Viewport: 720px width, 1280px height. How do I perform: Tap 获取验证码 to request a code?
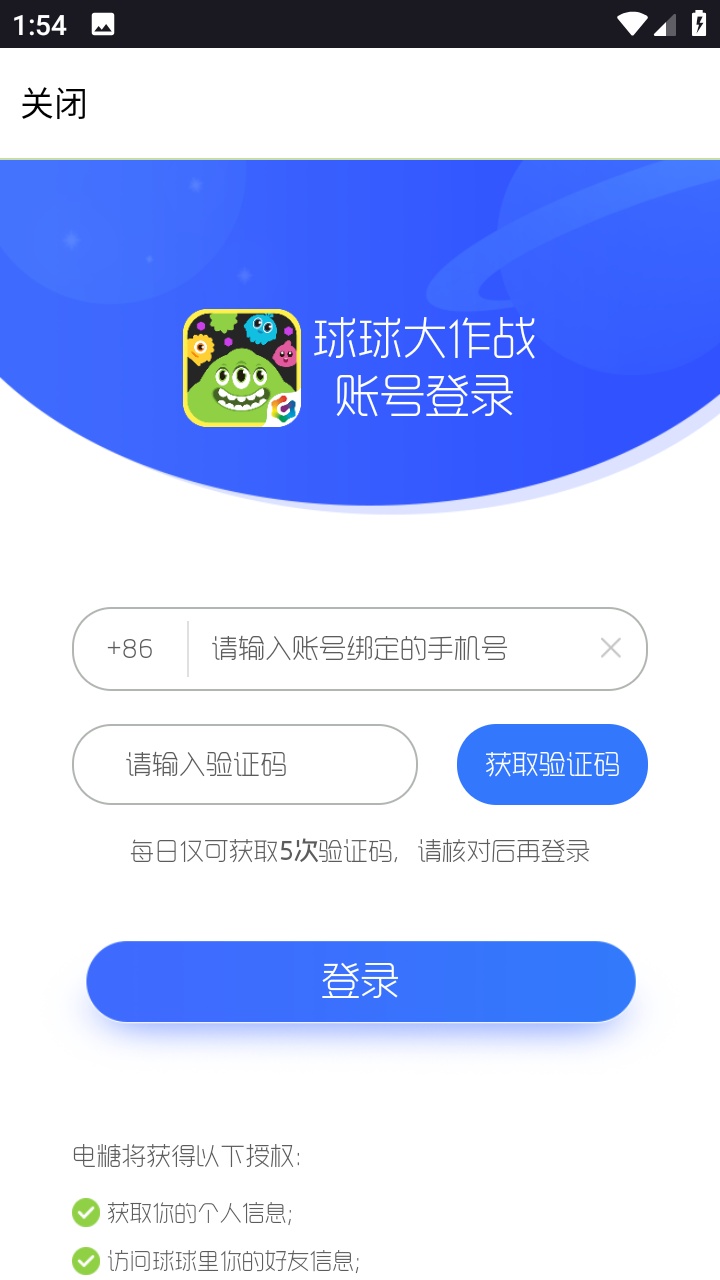tap(552, 765)
